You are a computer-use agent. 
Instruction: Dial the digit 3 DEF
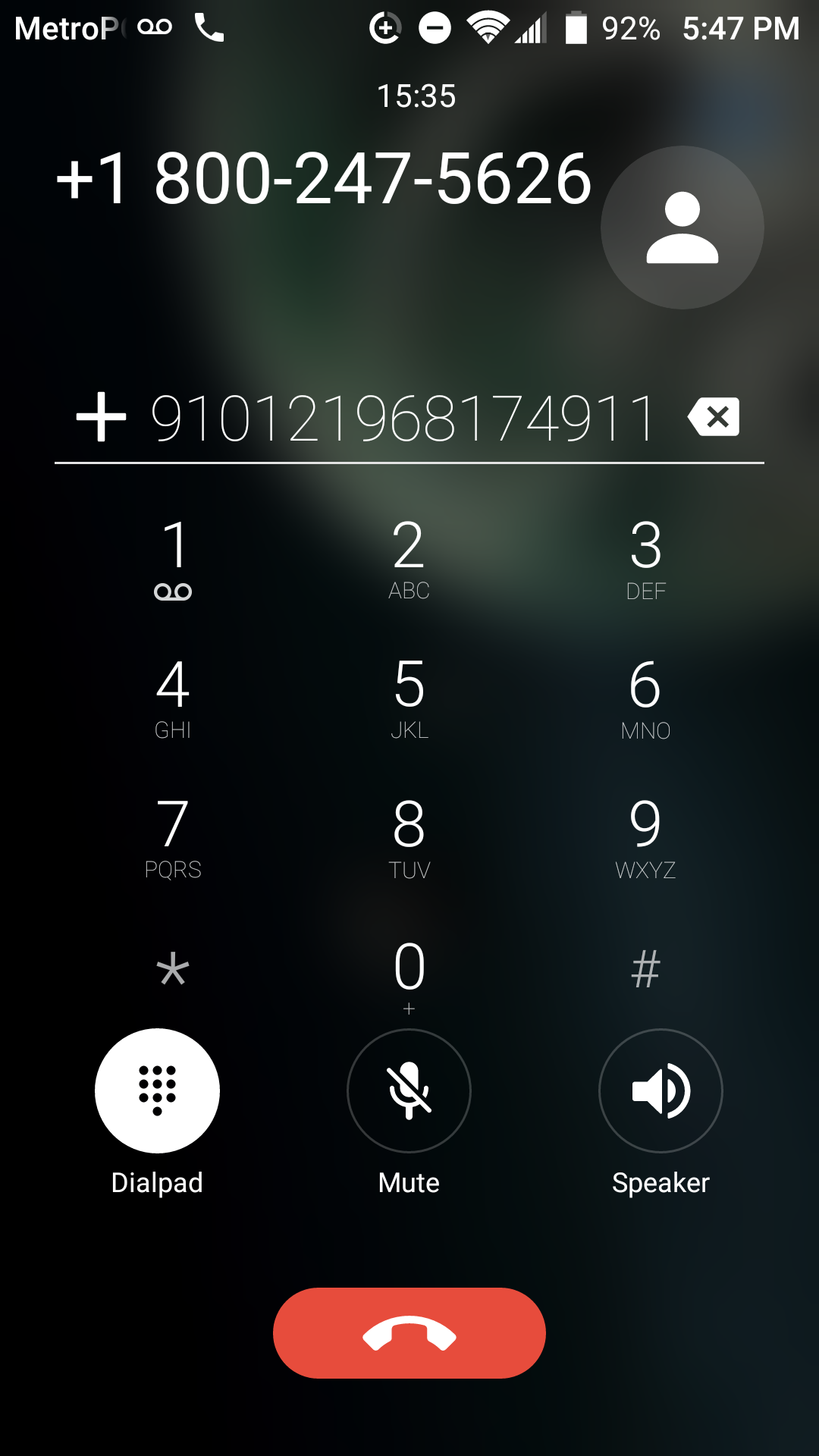coord(645,557)
